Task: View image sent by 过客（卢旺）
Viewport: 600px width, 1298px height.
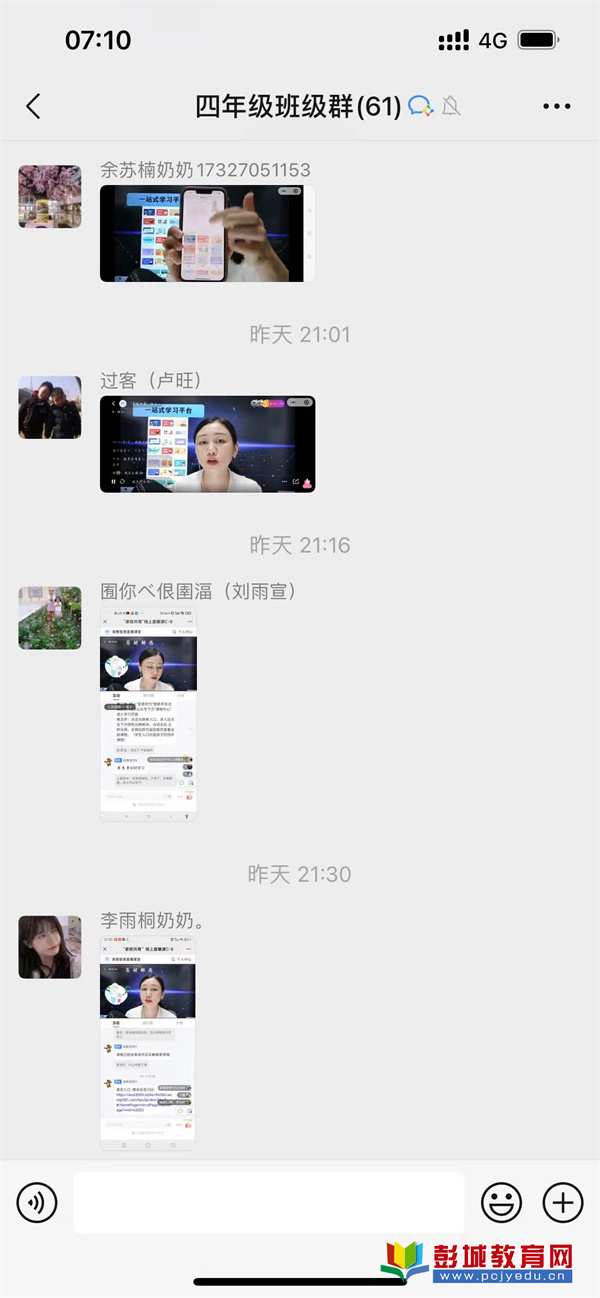Action: [x=207, y=444]
